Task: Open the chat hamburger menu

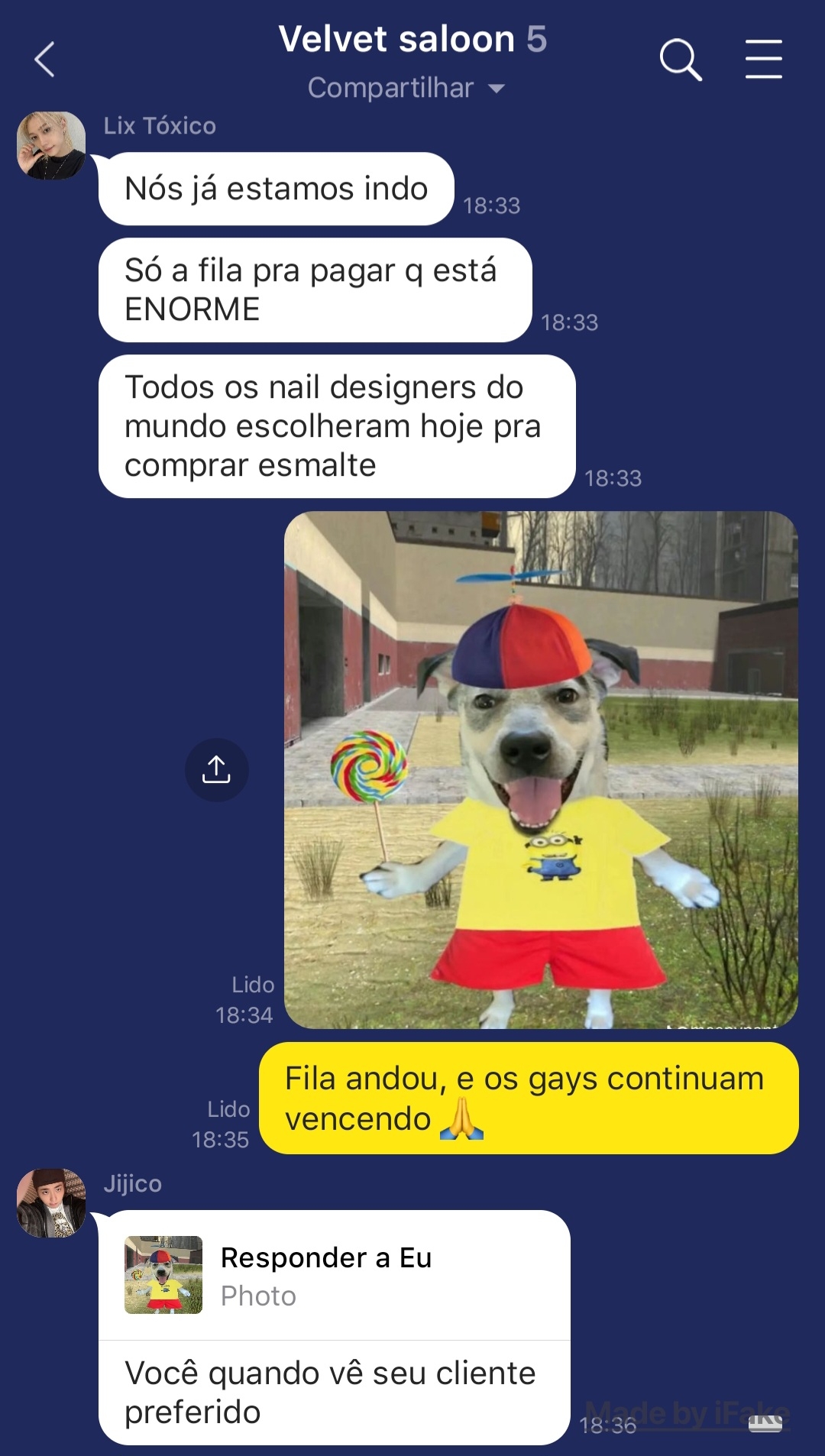Action: coord(763,60)
